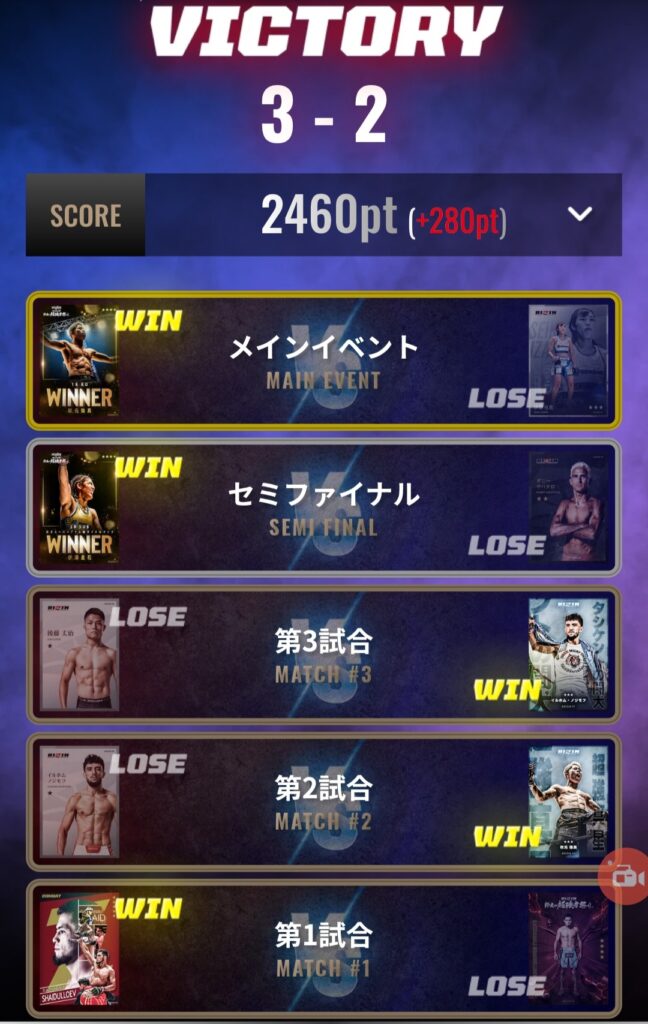This screenshot has width=648, height=1024.
Task: View the 第3試合 match result
Action: point(324,654)
